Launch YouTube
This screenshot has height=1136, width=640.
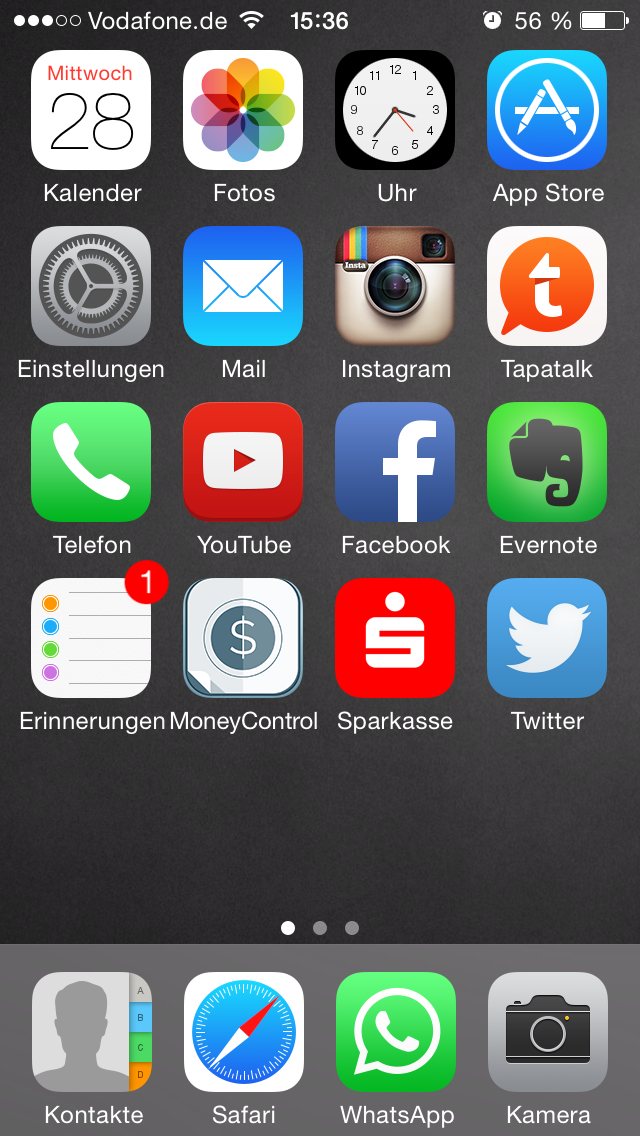243,462
